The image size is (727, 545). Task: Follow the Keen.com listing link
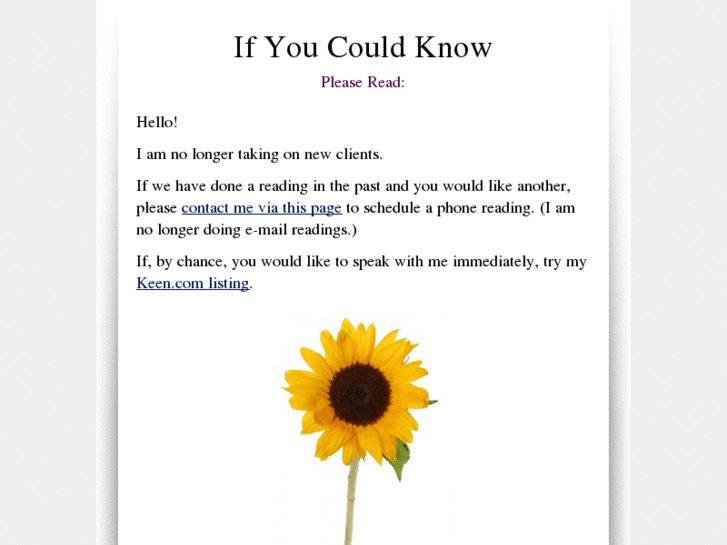[192, 283]
